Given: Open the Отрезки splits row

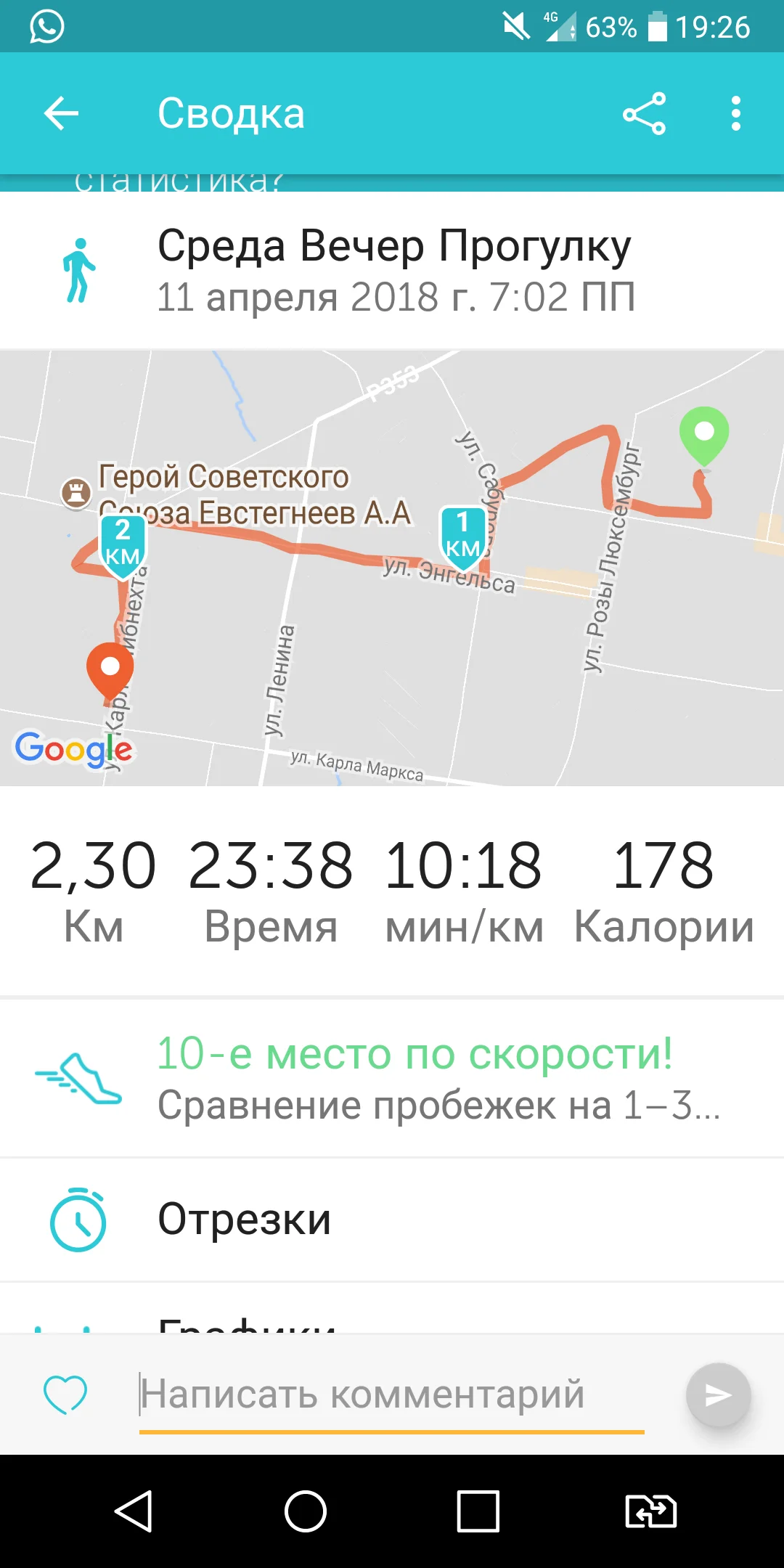Looking at the screenshot, I should pos(392,1220).
